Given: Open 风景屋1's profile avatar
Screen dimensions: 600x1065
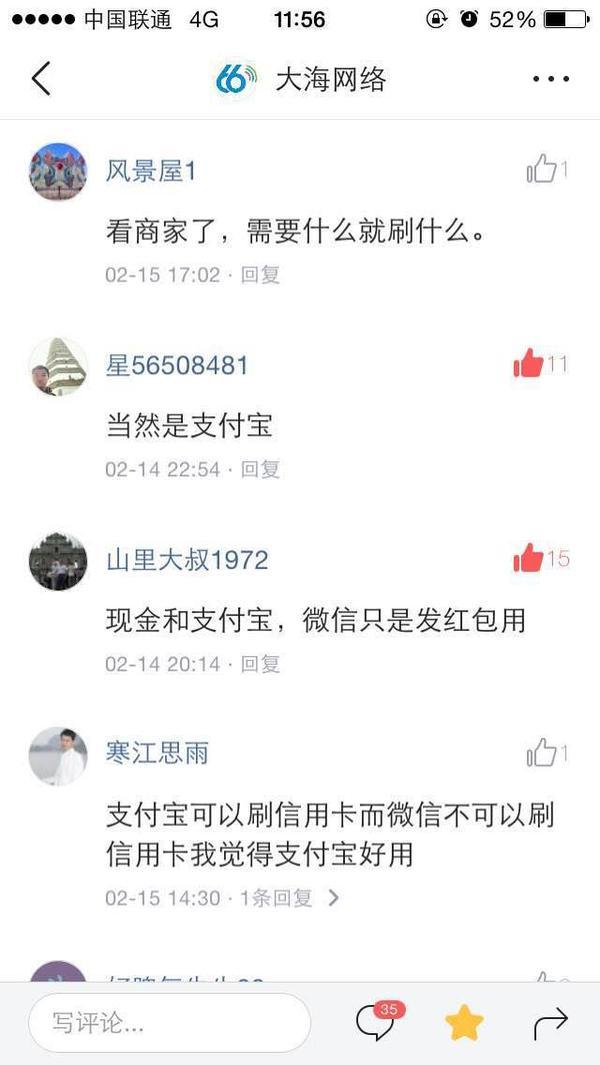Looking at the screenshot, I should [x=58, y=172].
